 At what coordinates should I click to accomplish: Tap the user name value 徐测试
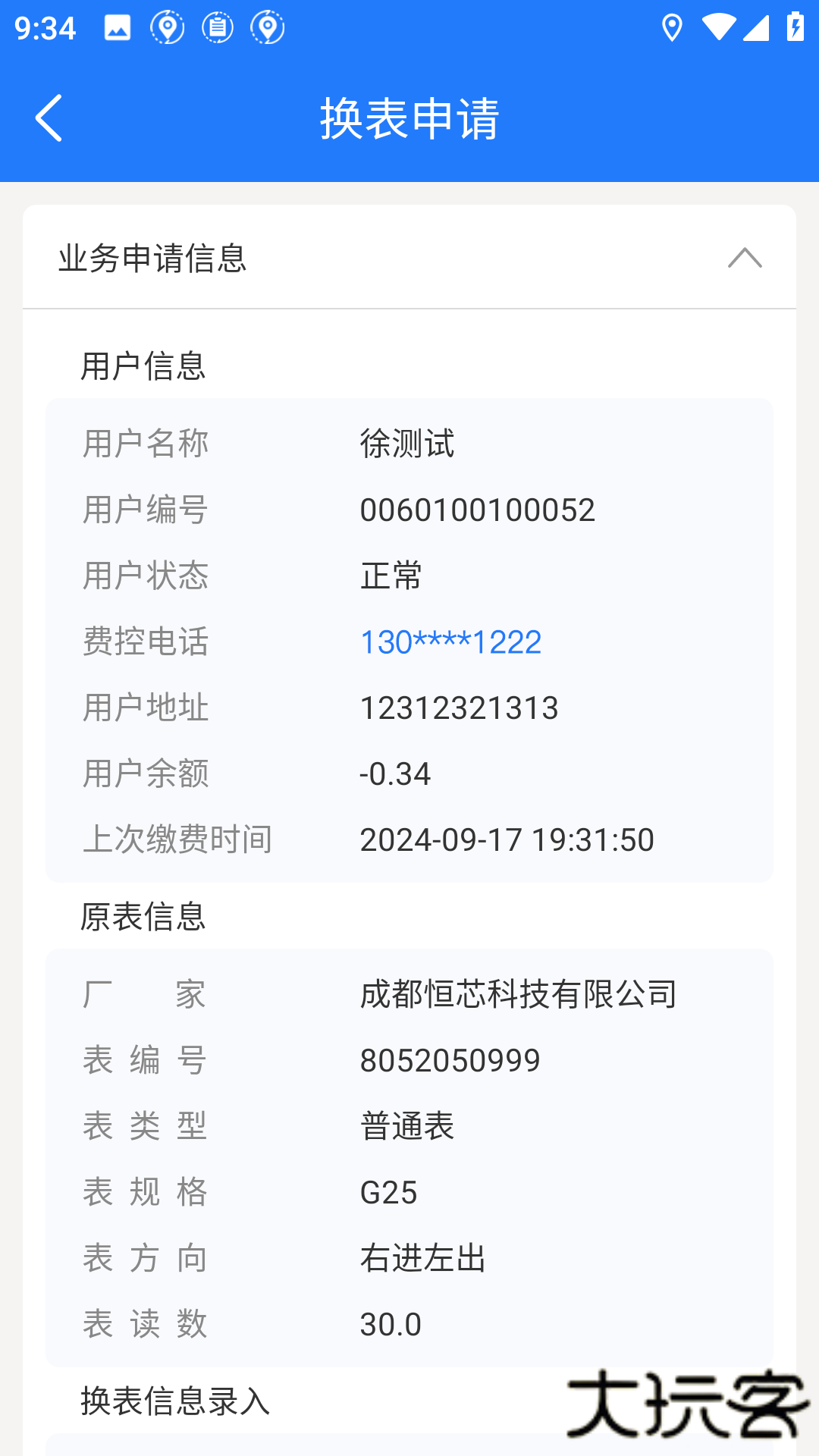[x=407, y=444]
